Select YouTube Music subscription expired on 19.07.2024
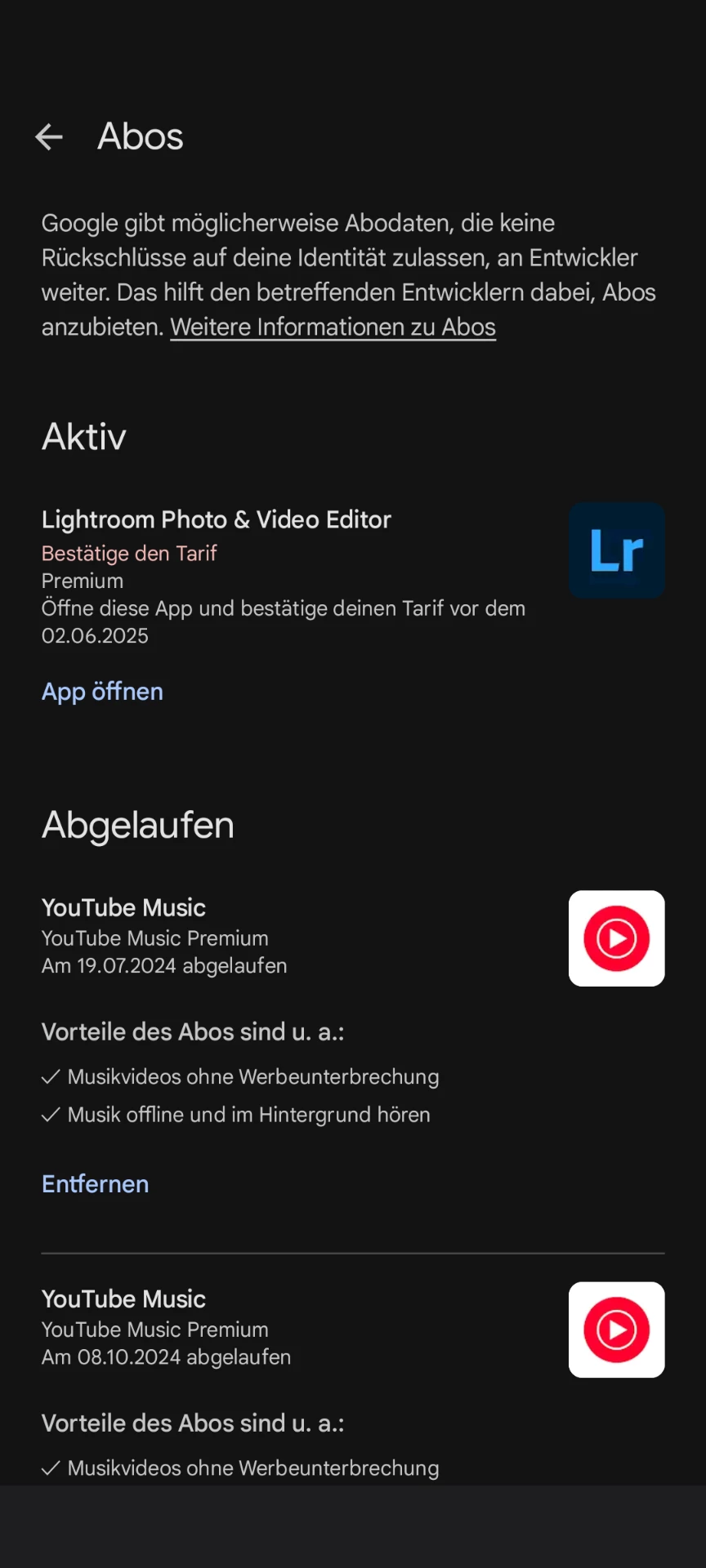This screenshot has height=1568, width=706. click(x=123, y=908)
